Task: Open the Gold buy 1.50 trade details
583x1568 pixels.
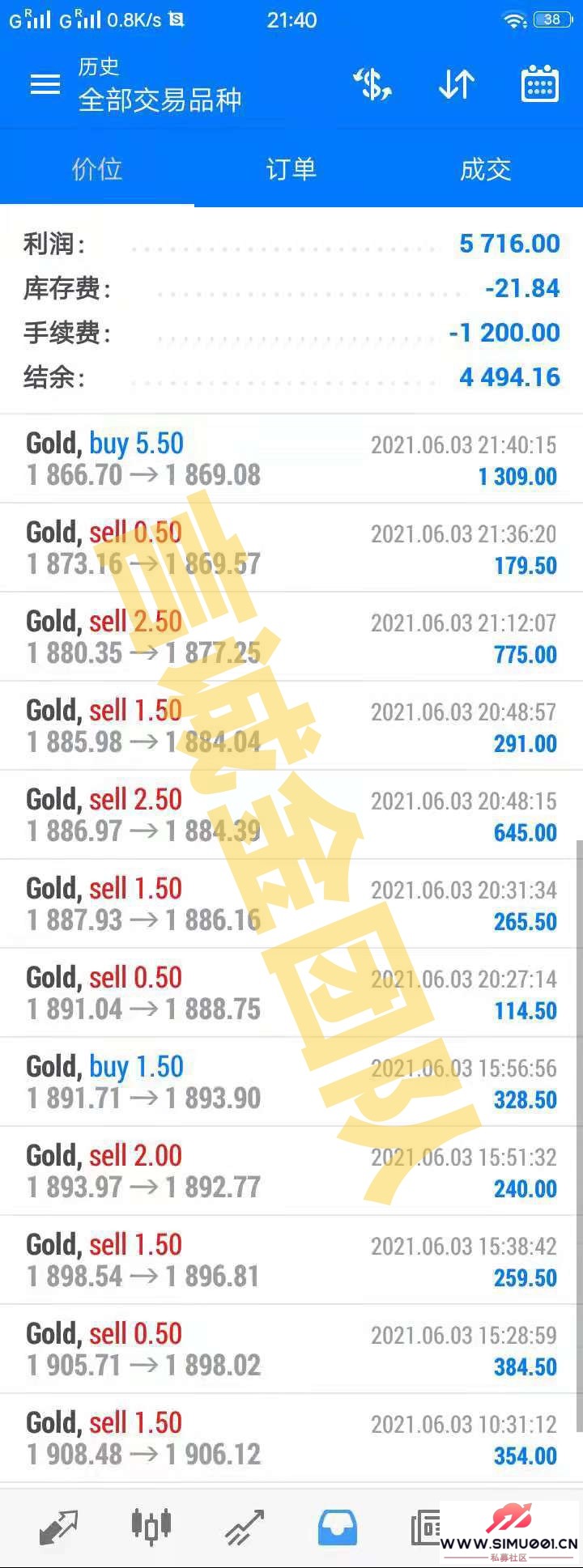Action: click(x=291, y=1082)
